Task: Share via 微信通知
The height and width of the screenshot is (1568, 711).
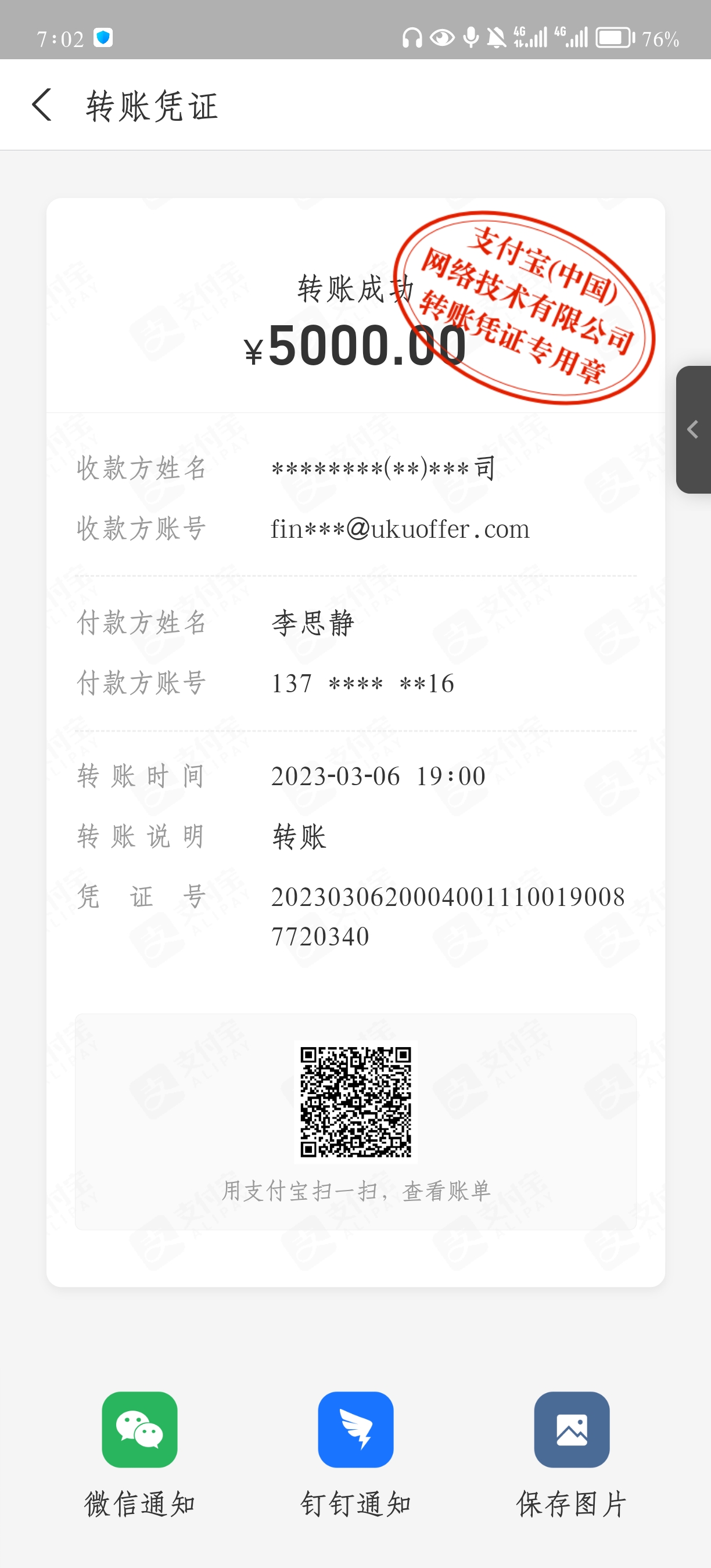Action: pos(139,1429)
